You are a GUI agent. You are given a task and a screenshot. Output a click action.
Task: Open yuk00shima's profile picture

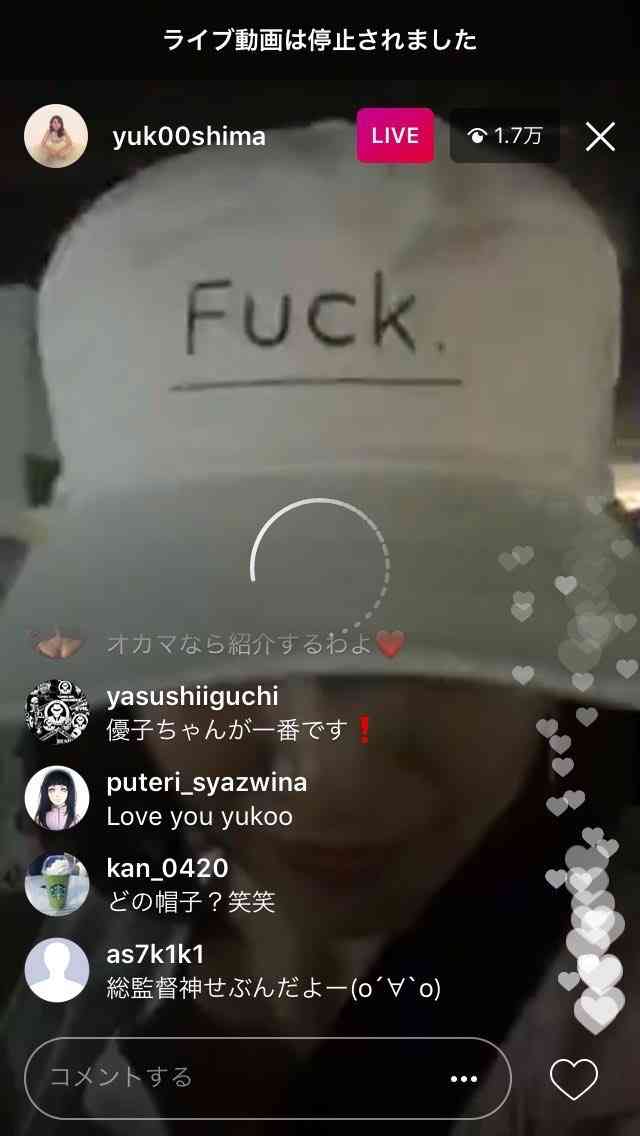[x=56, y=136]
